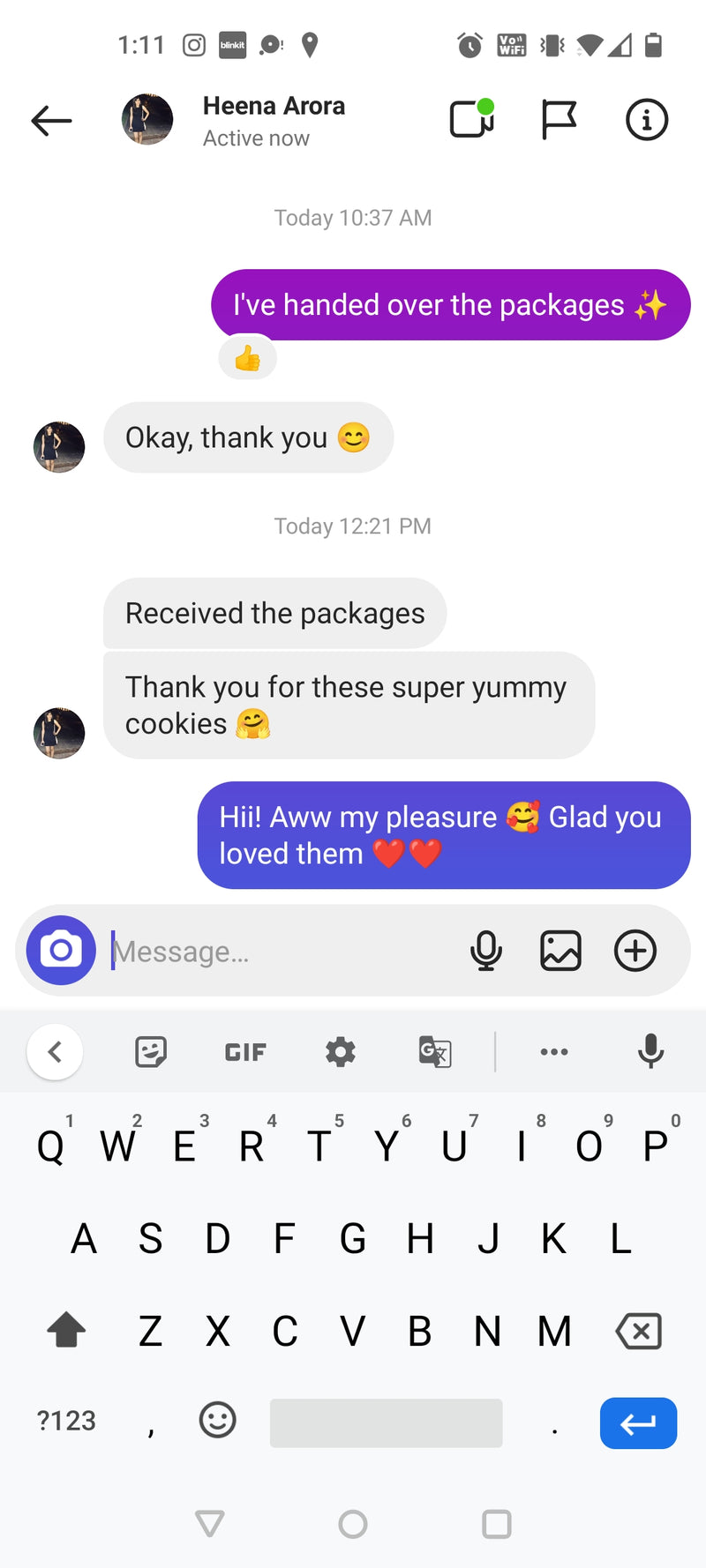706x1568 pixels.
Task: Open conversation details info icon
Action: (646, 120)
